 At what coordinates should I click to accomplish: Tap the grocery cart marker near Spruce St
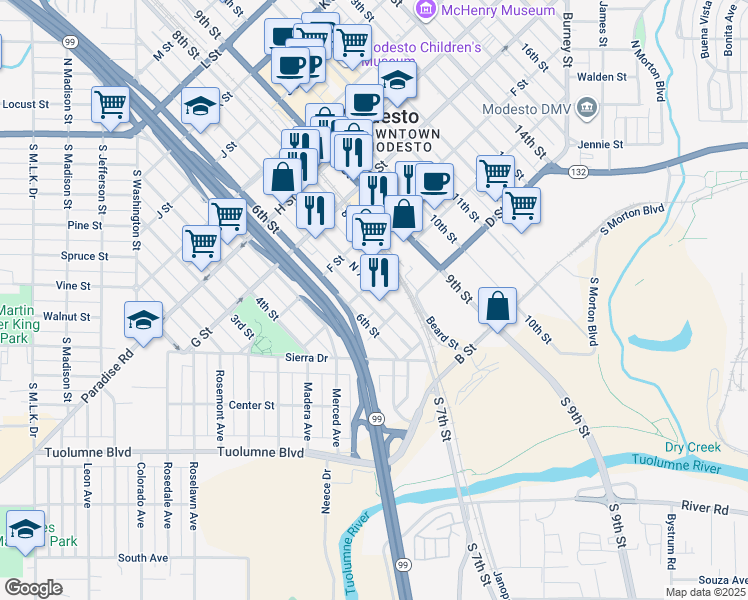click(x=201, y=244)
